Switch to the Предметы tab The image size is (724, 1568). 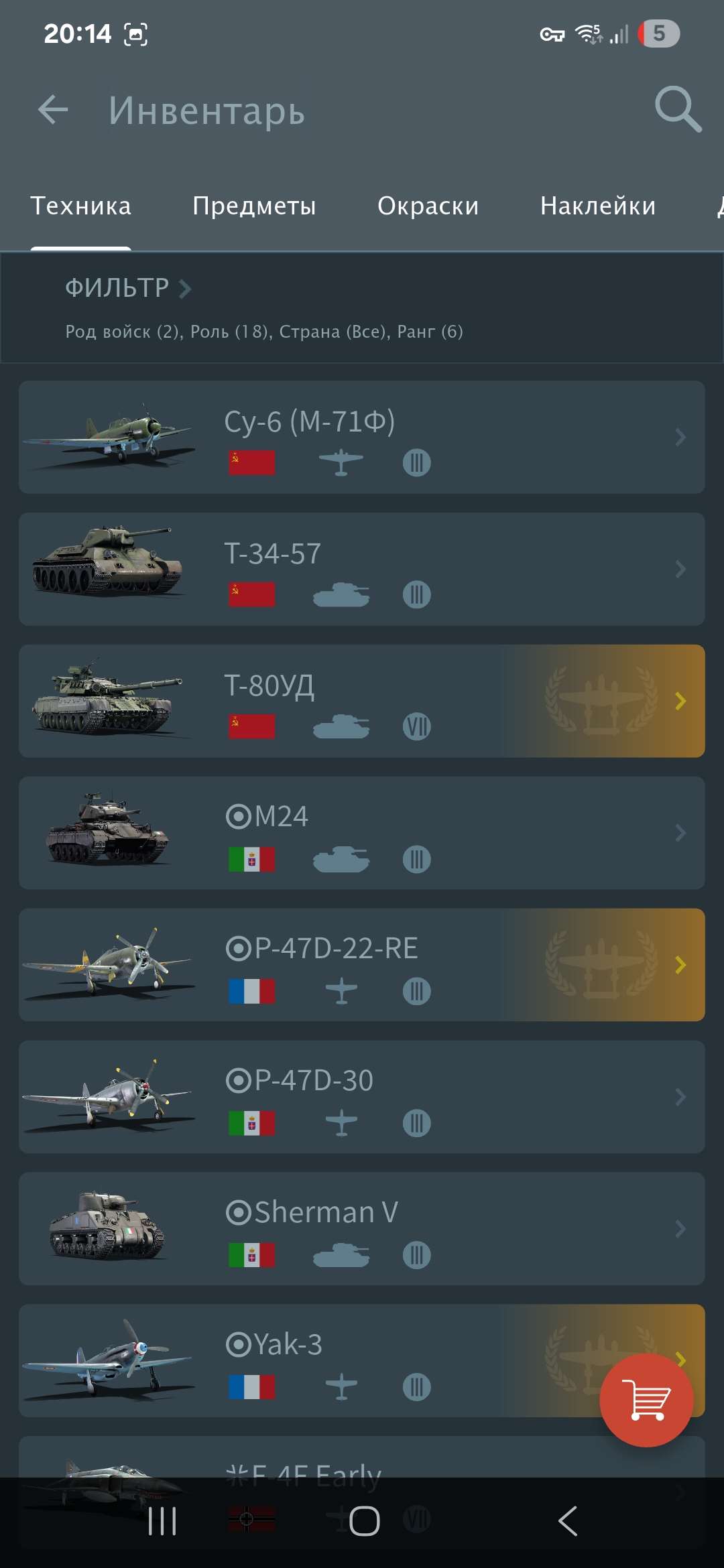click(255, 206)
